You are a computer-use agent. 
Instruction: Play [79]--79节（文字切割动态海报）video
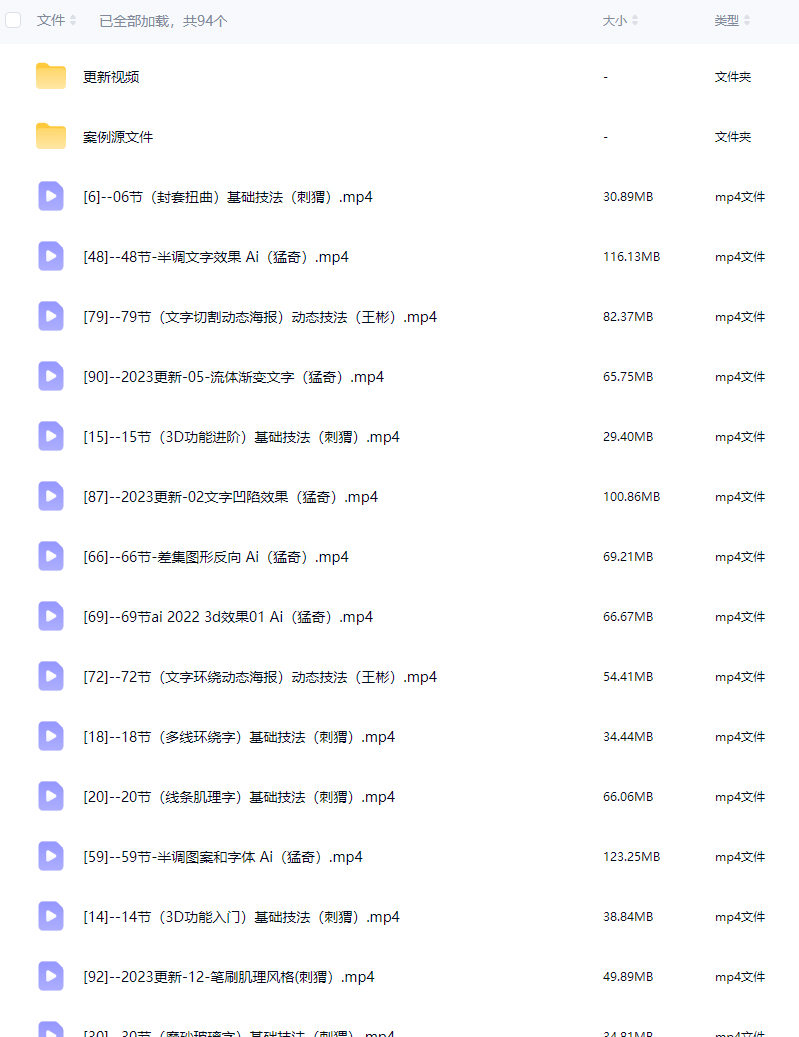click(259, 317)
